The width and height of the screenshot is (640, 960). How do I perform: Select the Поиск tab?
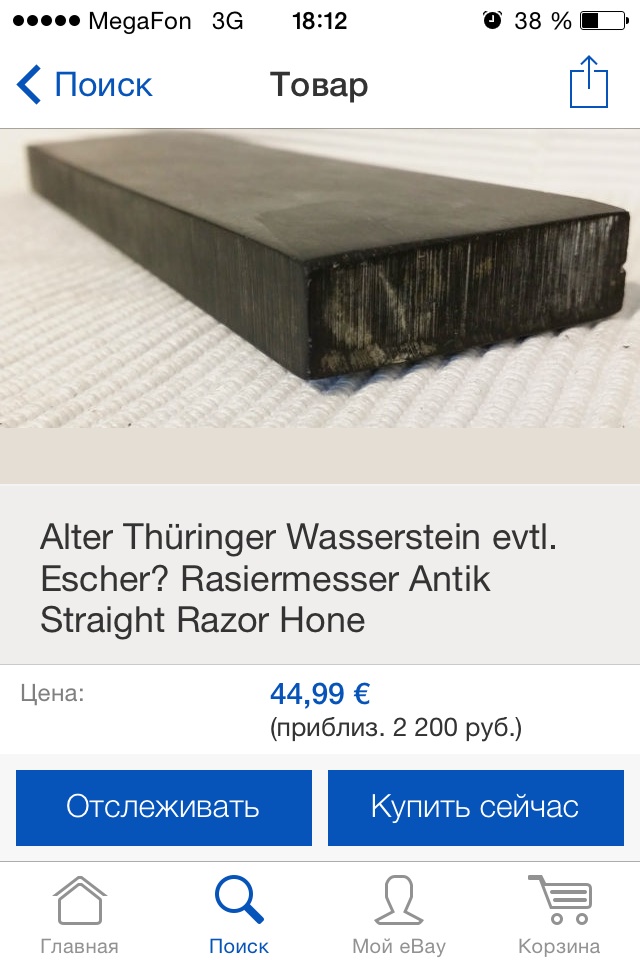[239, 914]
